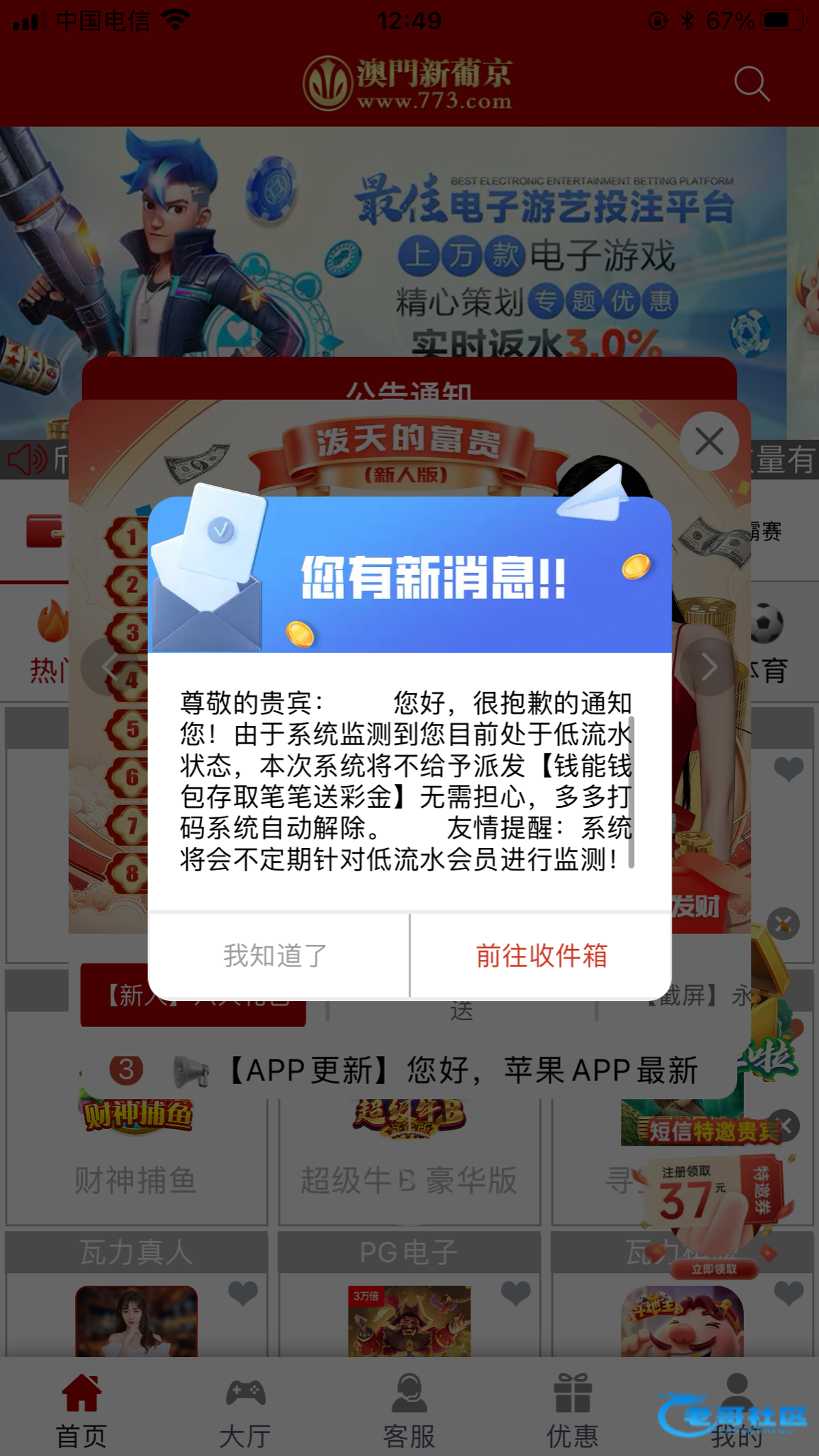Close the promotional popup with X
The height and width of the screenshot is (1456, 819).
[709, 441]
